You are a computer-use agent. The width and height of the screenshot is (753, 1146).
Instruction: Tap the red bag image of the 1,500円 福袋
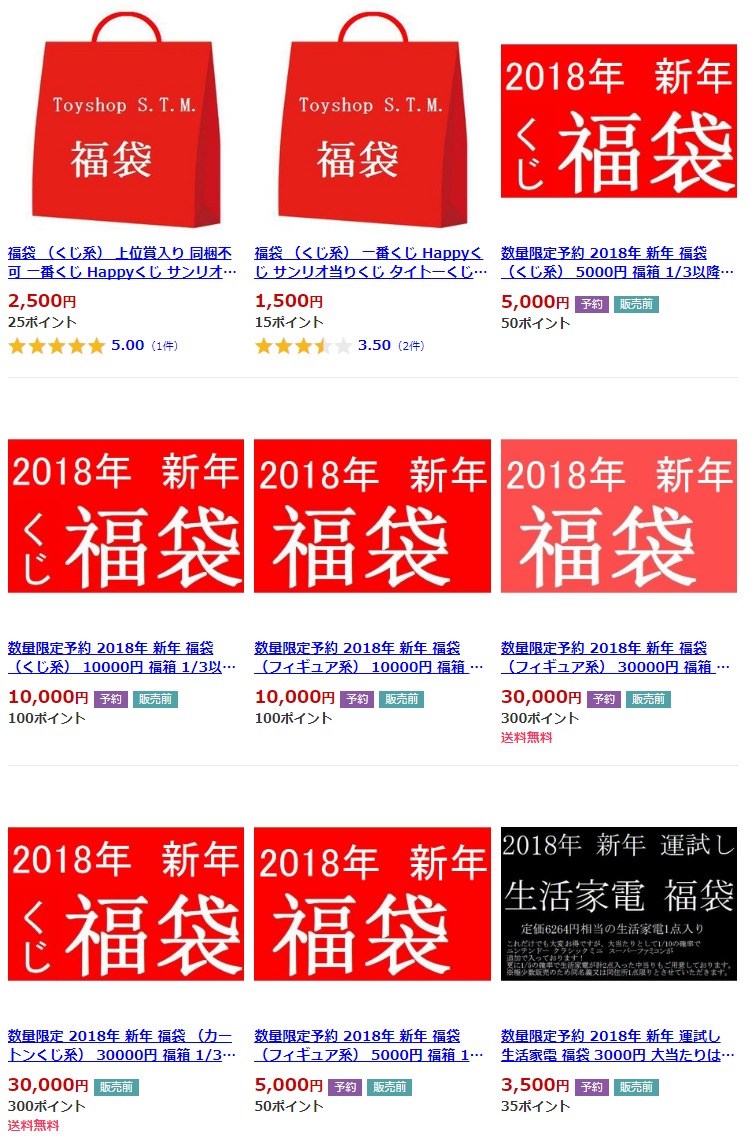371,120
